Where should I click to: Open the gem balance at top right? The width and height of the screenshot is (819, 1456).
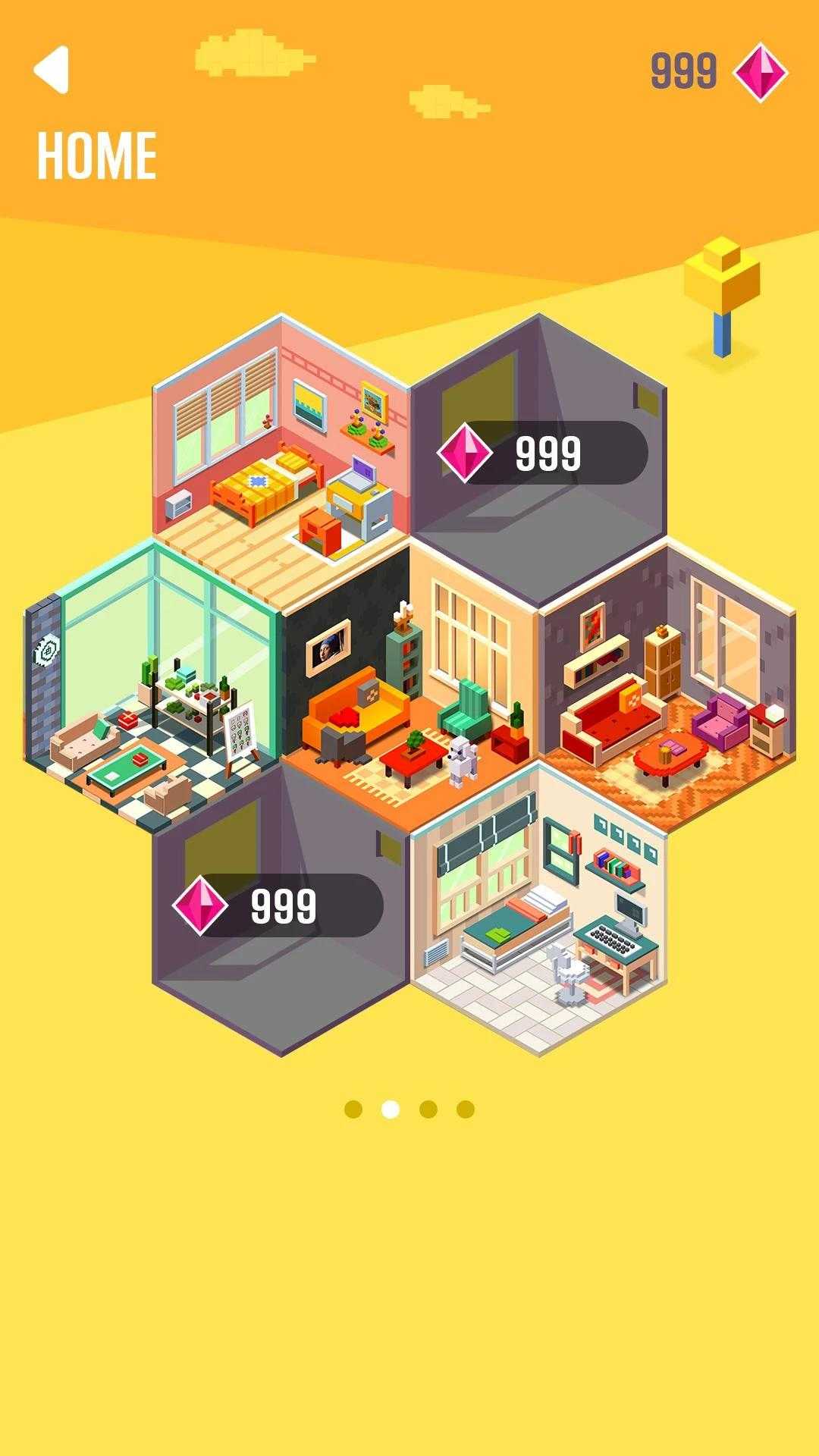tap(718, 72)
